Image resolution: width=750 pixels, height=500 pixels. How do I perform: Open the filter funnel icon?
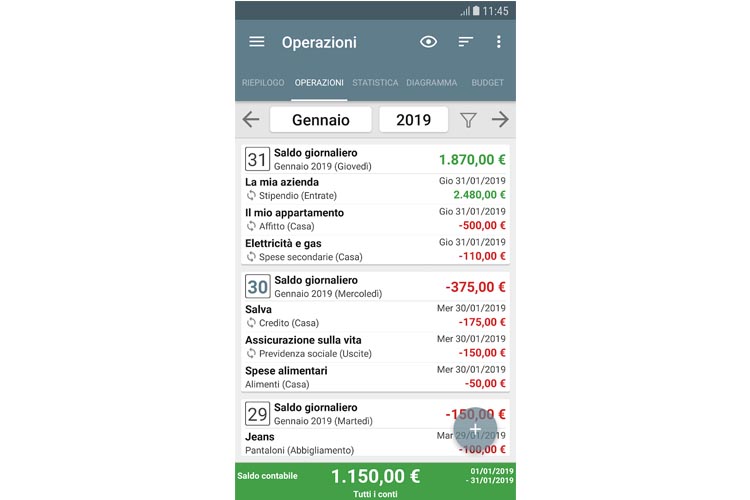[x=468, y=120]
